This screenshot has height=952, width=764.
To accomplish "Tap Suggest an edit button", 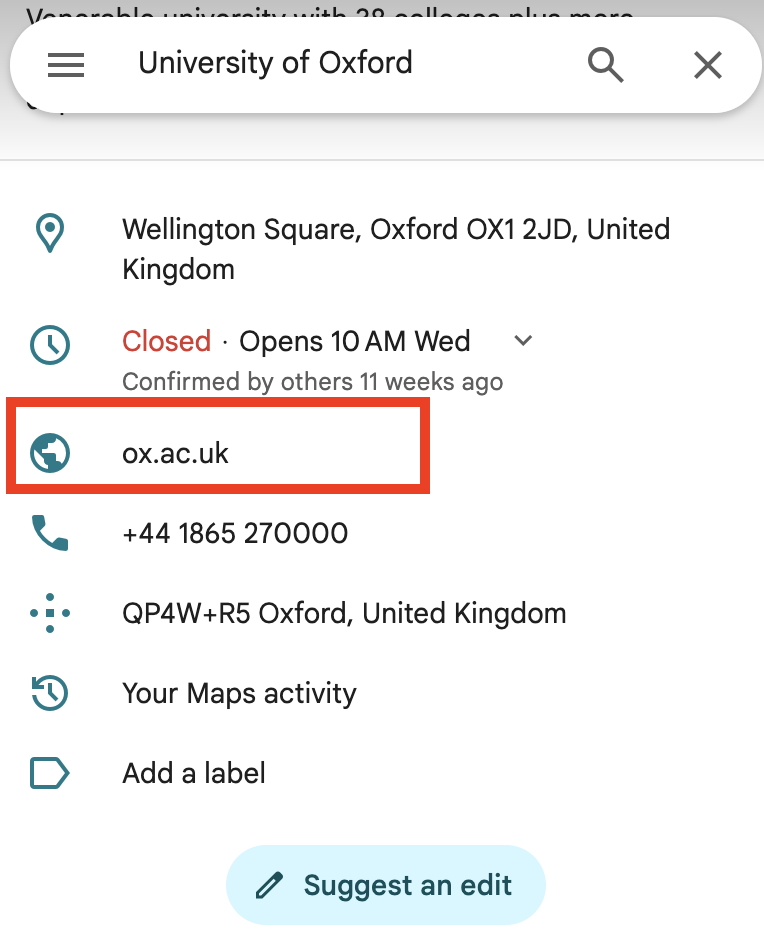I will (x=386, y=885).
